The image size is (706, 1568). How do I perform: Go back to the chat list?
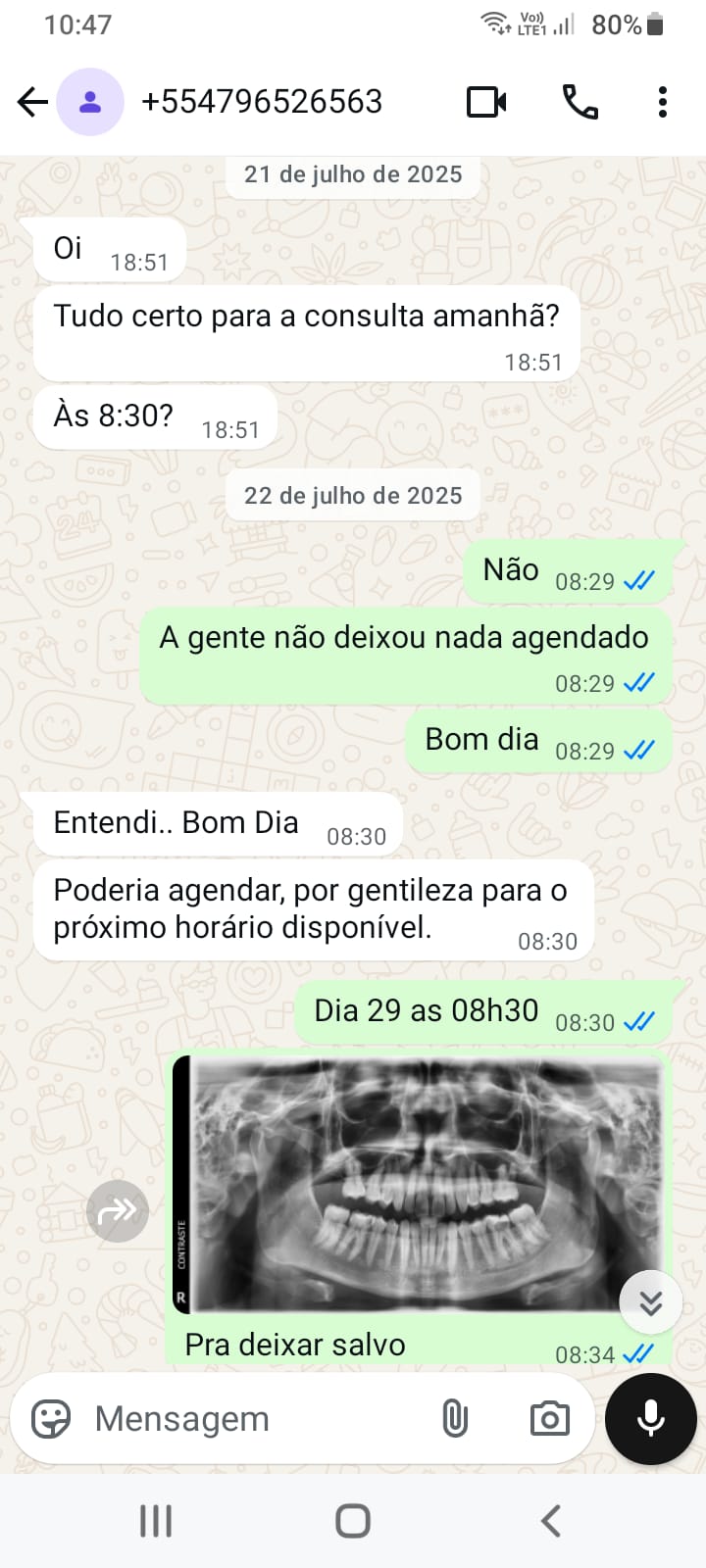[x=33, y=102]
